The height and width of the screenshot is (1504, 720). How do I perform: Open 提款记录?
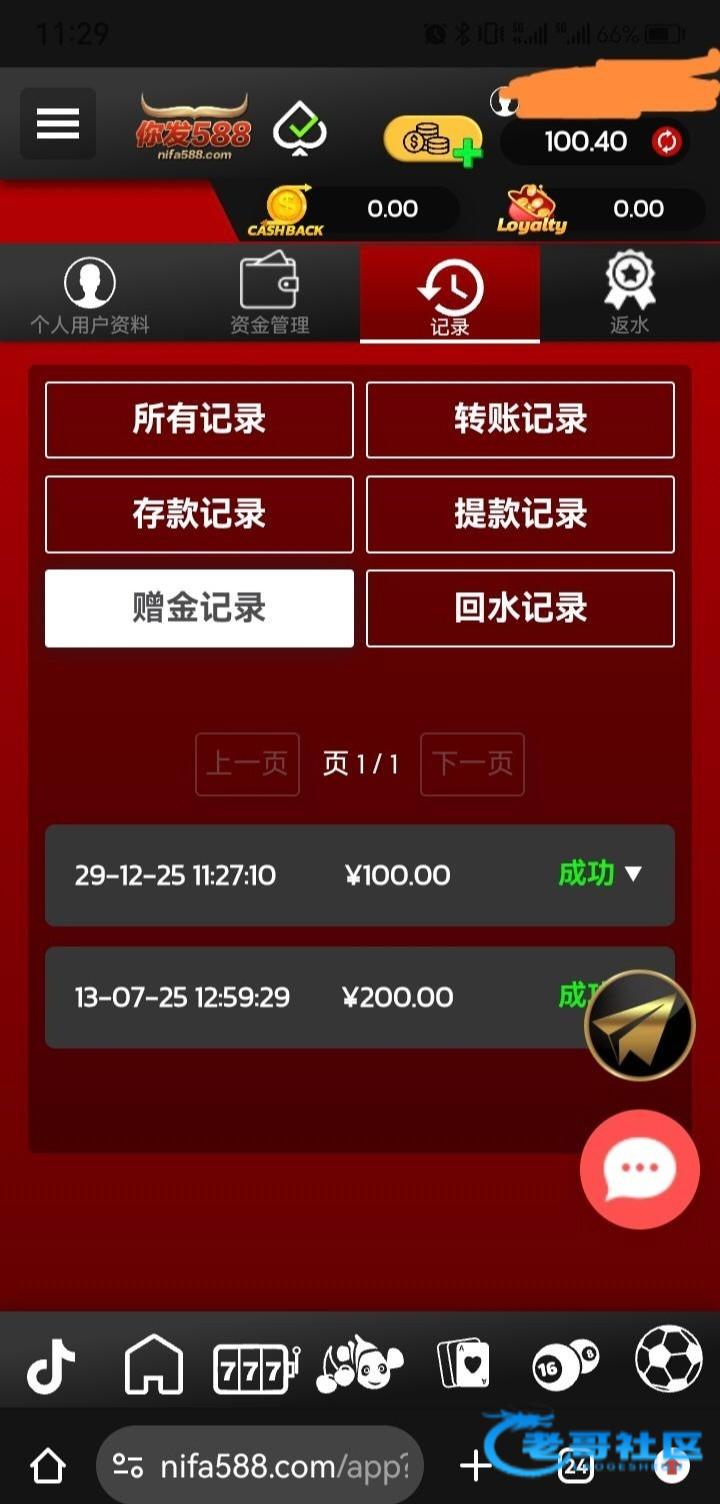click(x=520, y=514)
